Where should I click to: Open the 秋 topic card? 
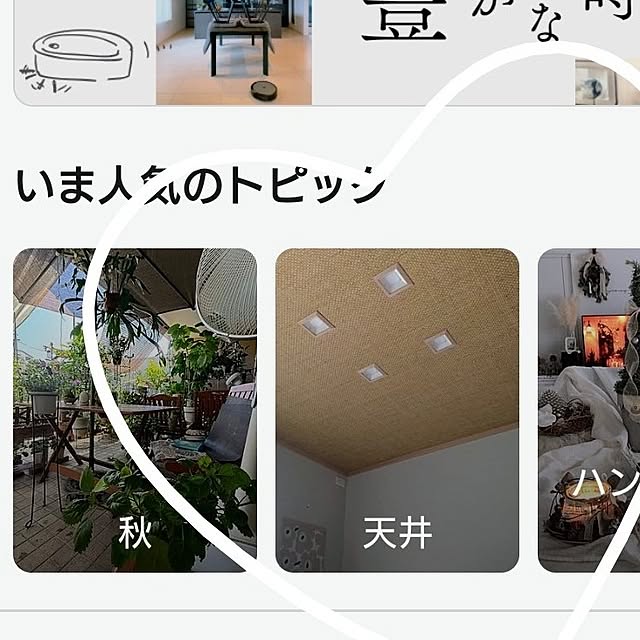pyautogui.click(x=135, y=410)
